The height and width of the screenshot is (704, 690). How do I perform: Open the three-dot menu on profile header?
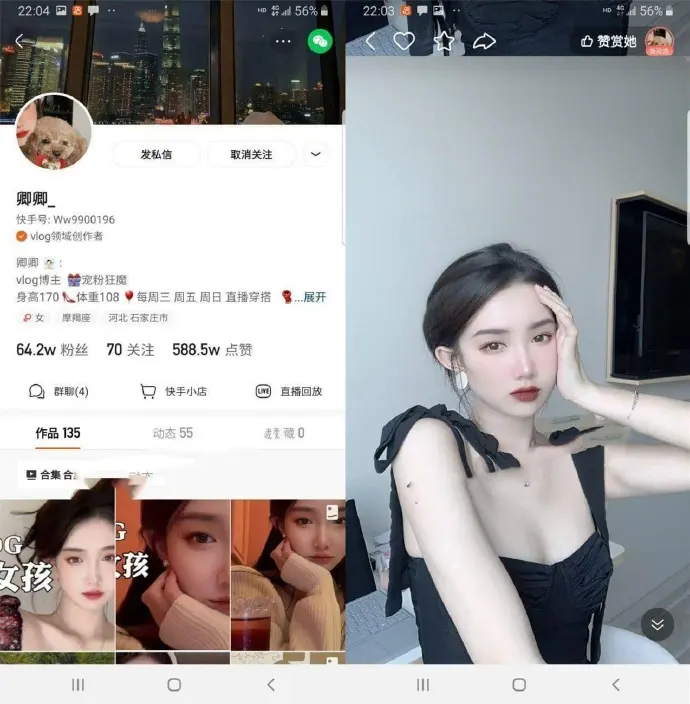point(283,41)
